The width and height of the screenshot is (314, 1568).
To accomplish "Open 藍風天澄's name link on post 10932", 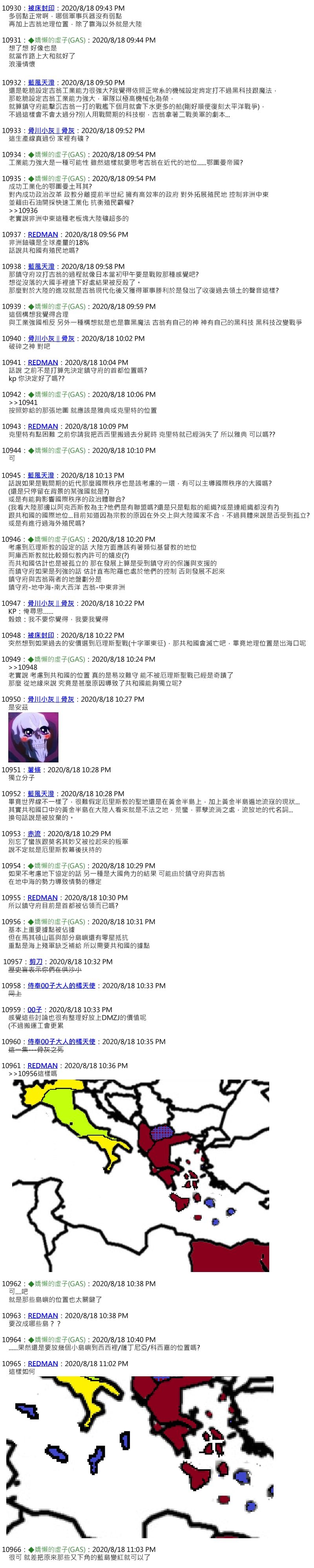I will (x=41, y=82).
